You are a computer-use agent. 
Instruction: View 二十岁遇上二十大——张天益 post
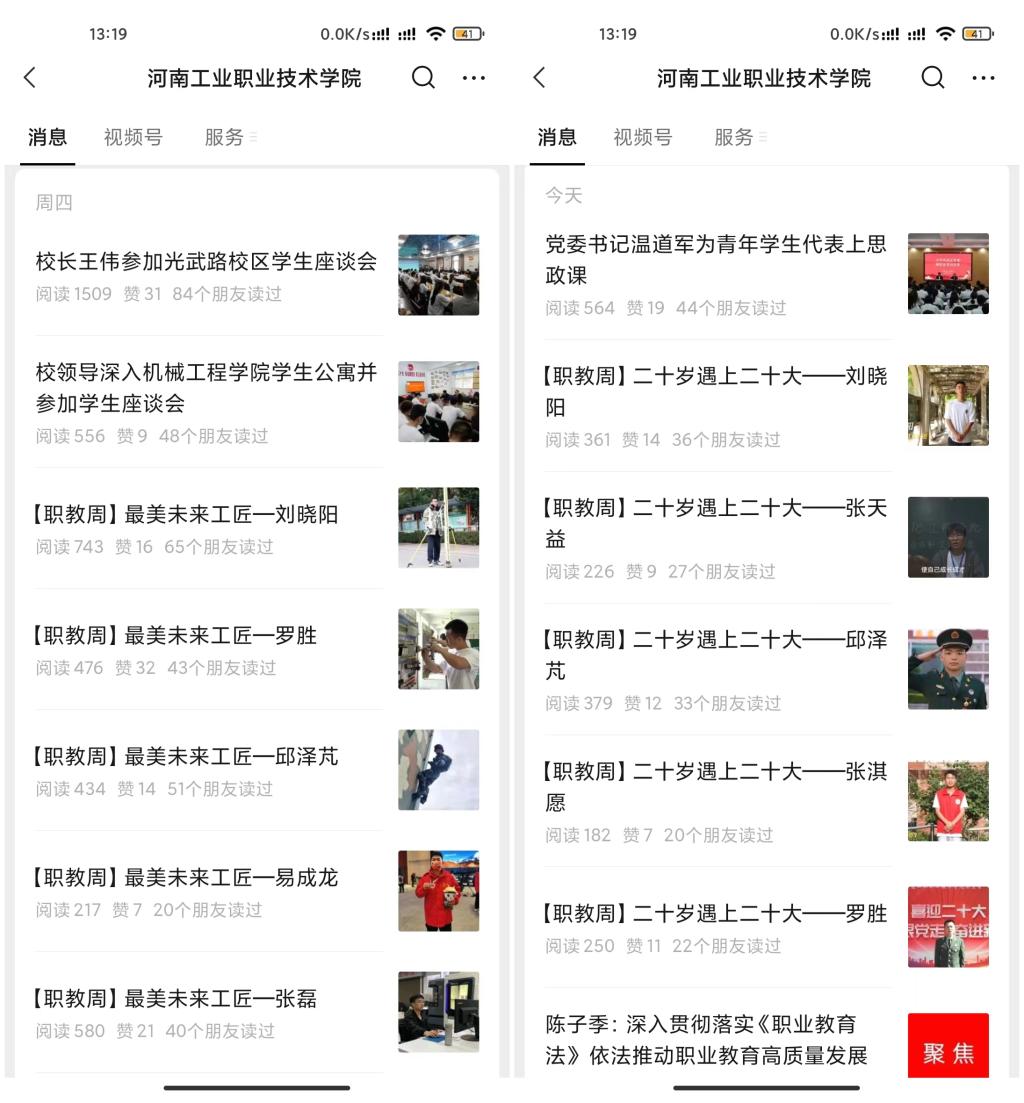click(715, 524)
